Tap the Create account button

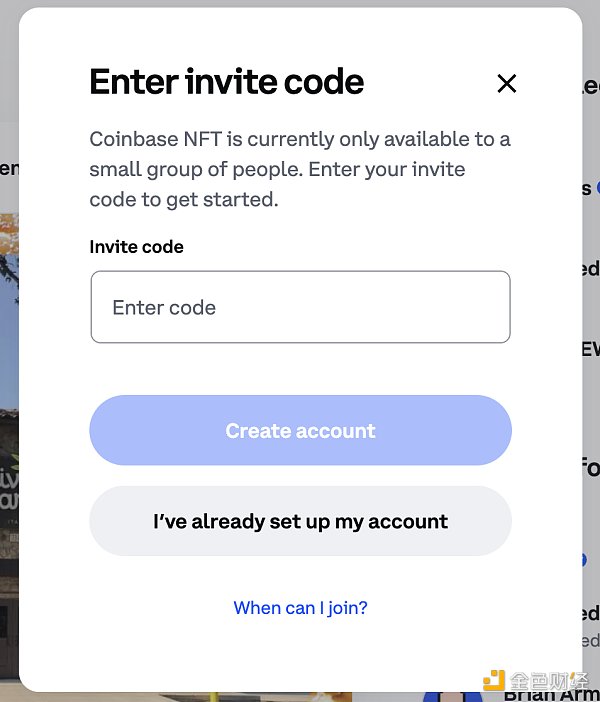pos(300,431)
